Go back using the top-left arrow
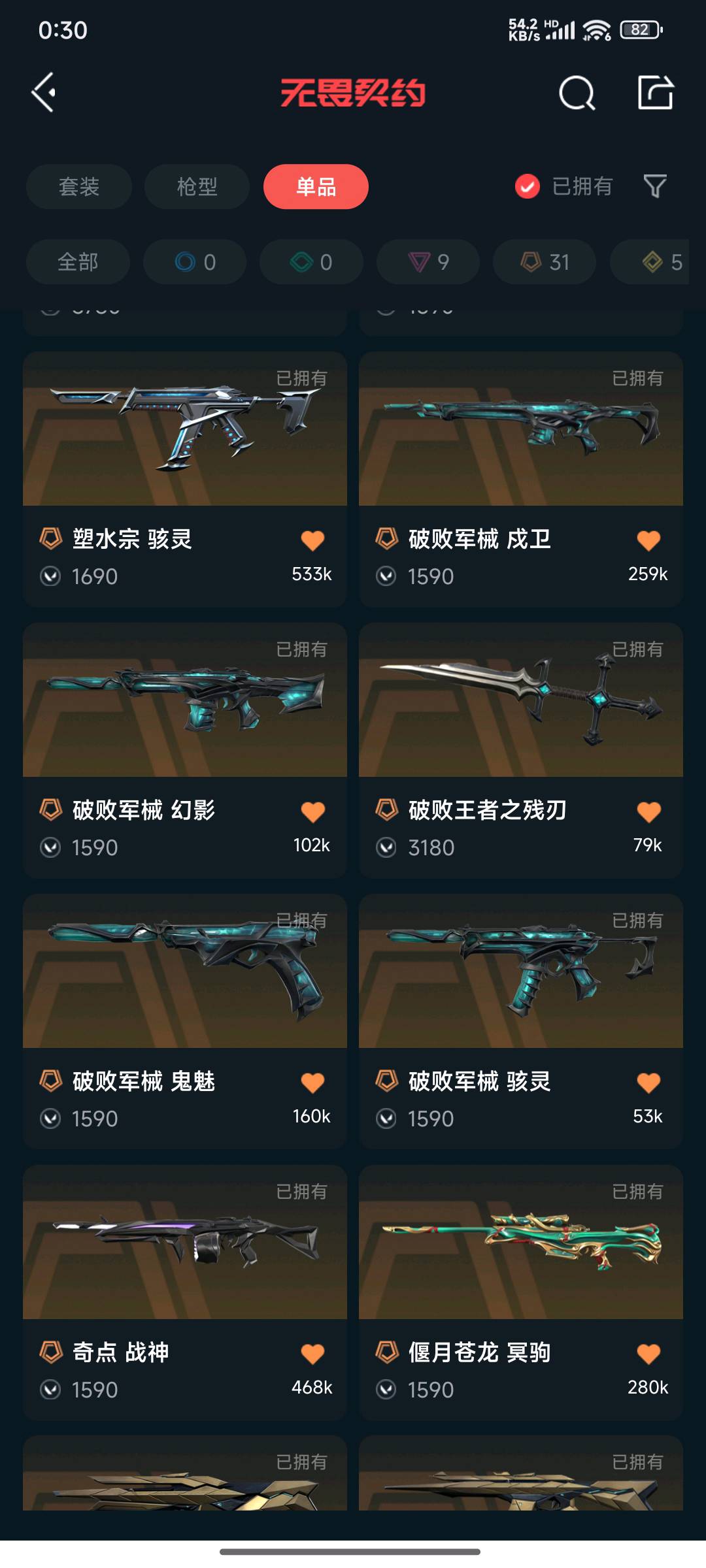Viewport: 706px width, 1568px height. [x=44, y=93]
